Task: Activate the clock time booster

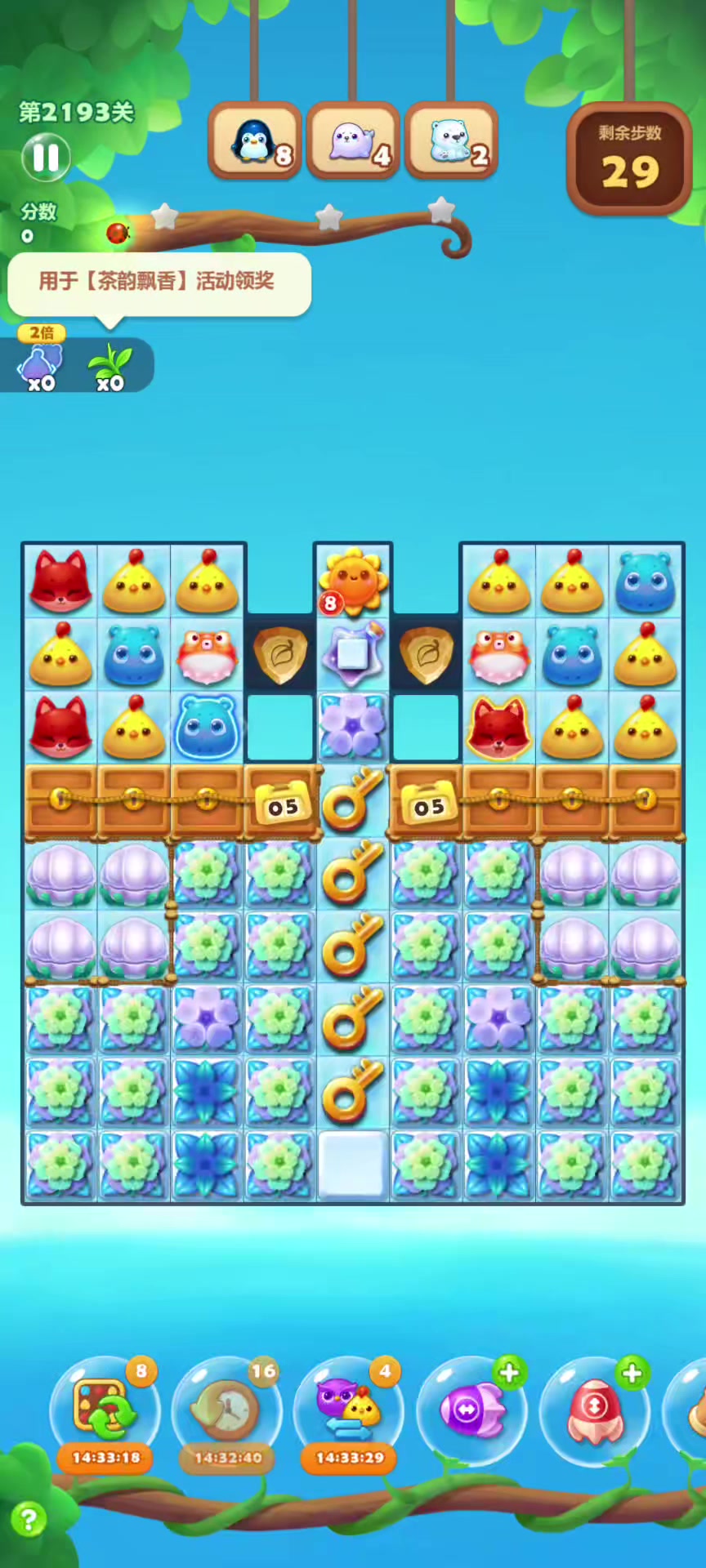Action: tap(227, 1409)
